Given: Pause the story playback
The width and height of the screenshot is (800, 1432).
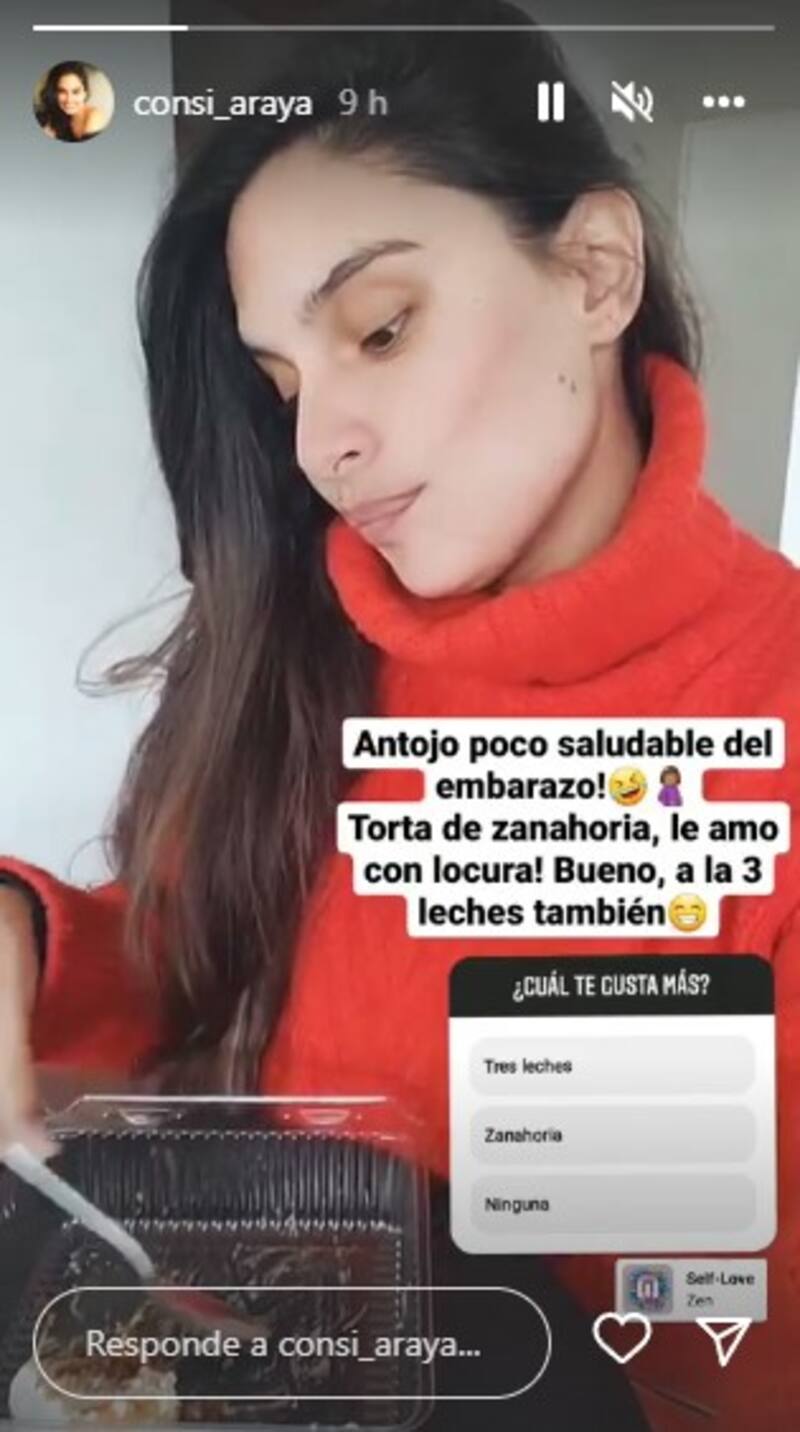Looking at the screenshot, I should [551, 102].
